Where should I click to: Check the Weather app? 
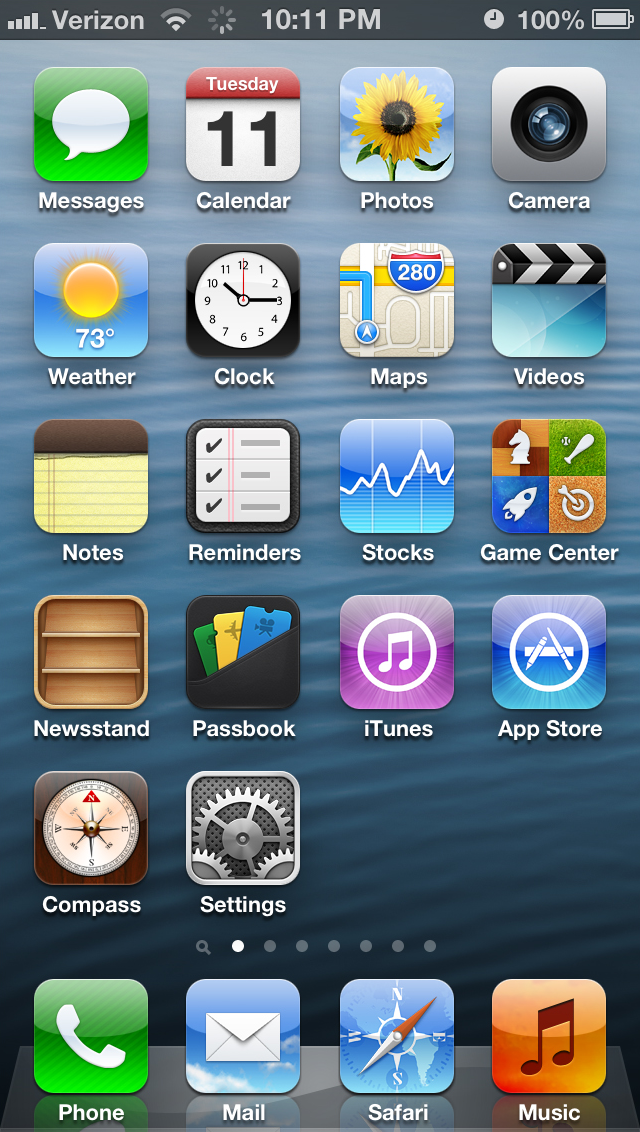91,301
